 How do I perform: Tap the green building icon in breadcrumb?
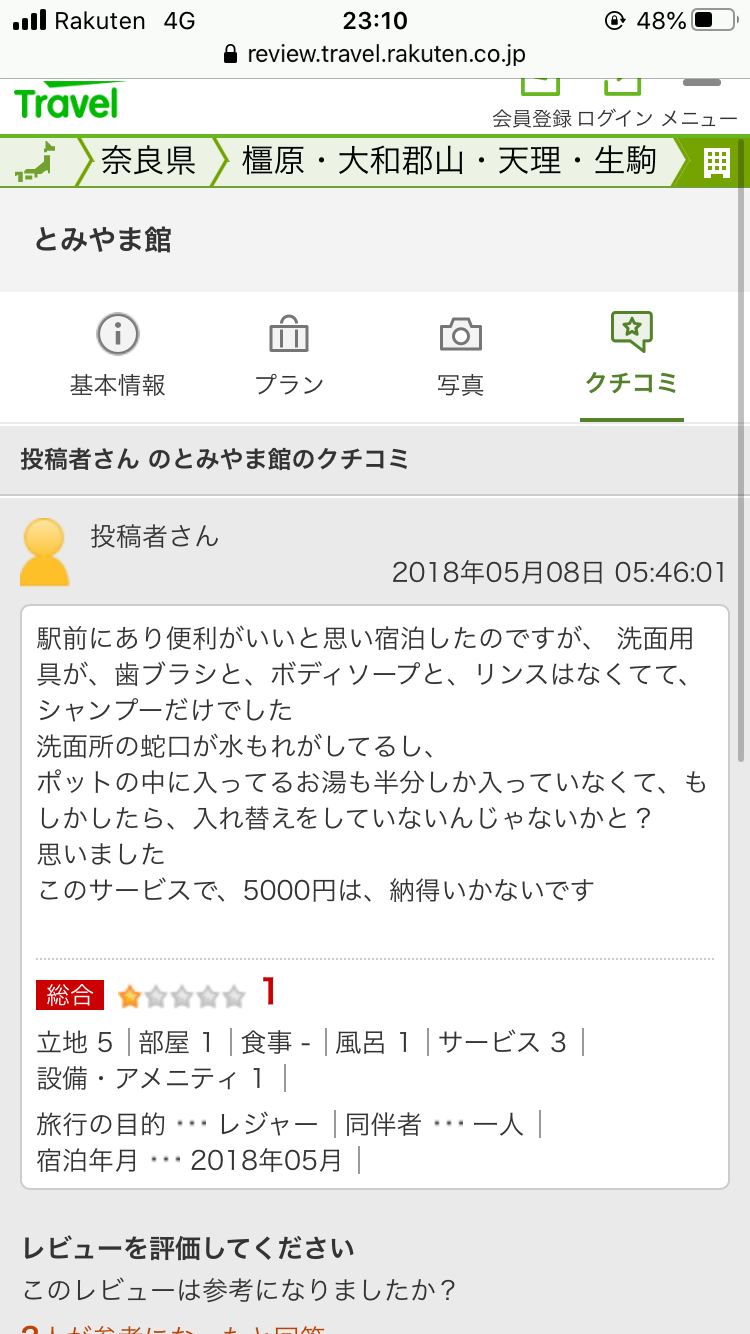tap(716, 162)
